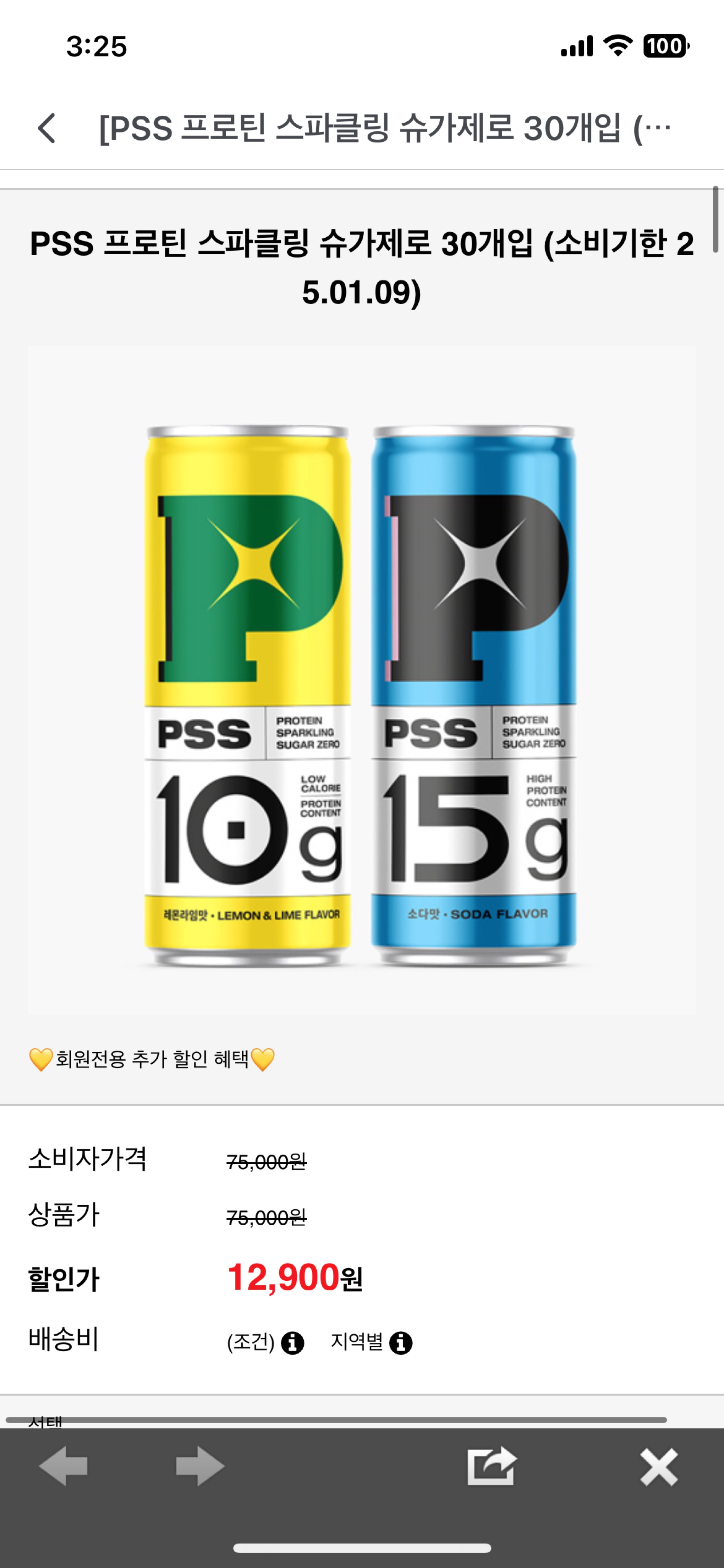Image resolution: width=724 pixels, height=1568 pixels.
Task: Open the PSS cans product image
Action: (x=361, y=680)
